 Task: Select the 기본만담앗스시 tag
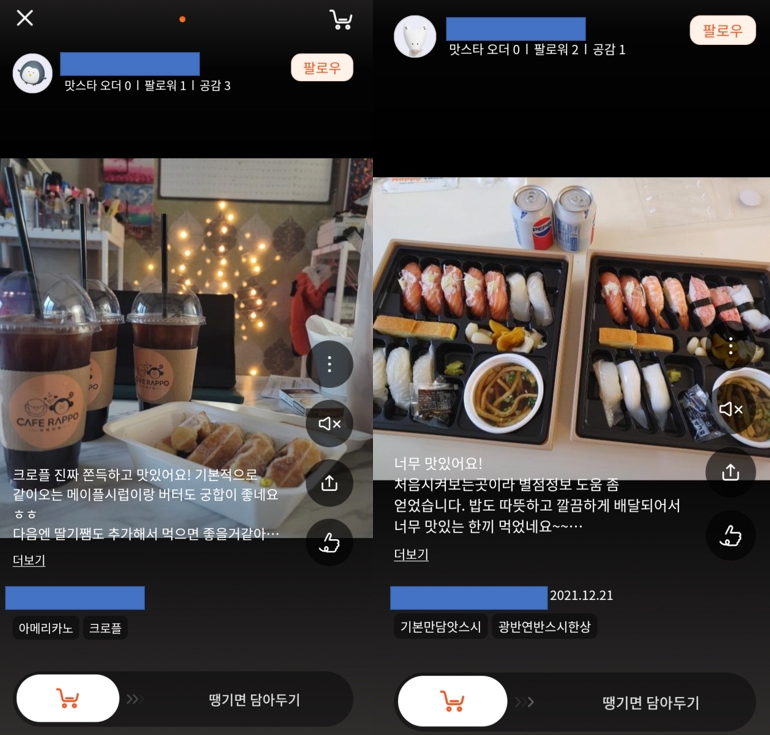[441, 627]
